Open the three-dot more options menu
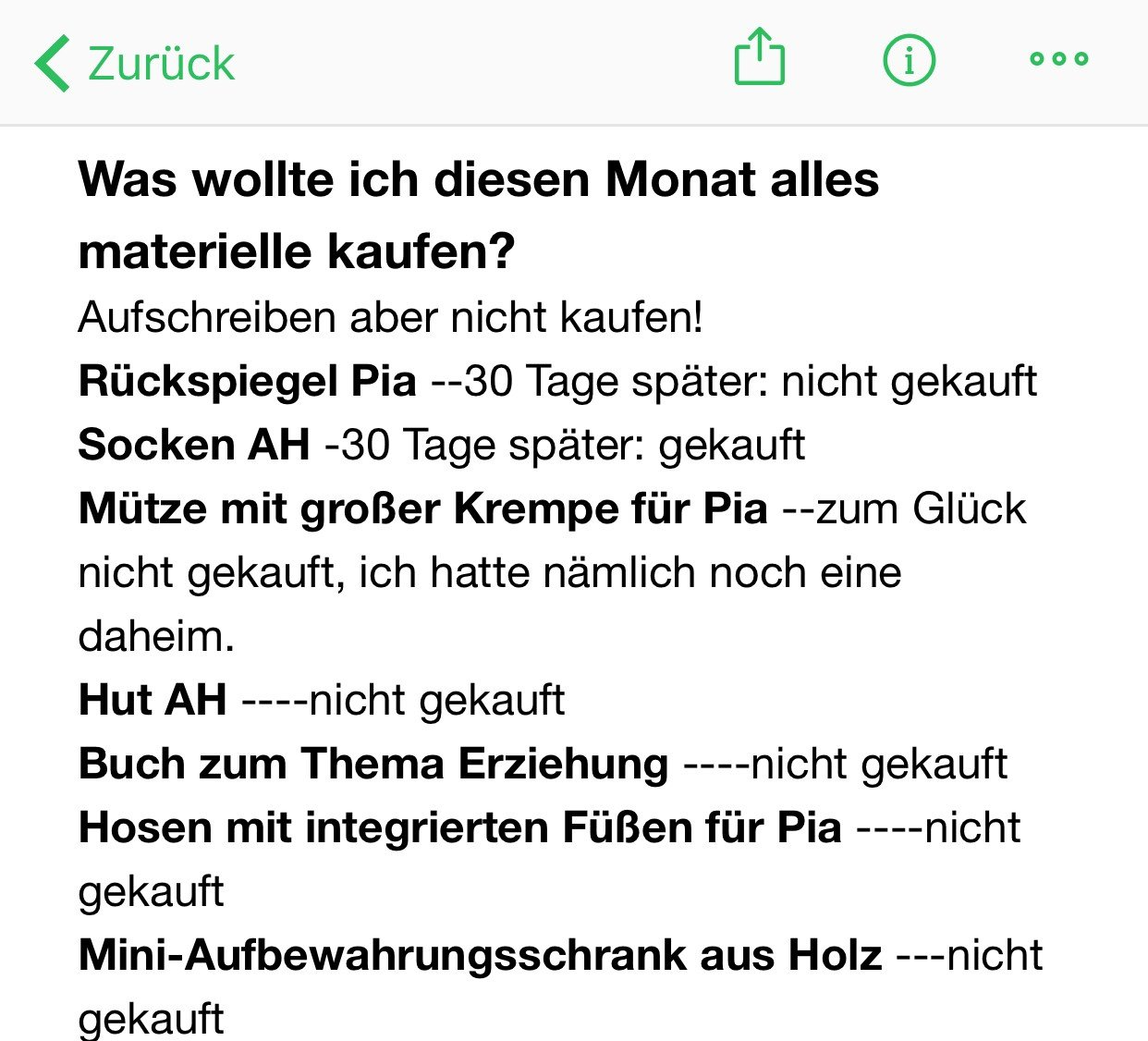1148x1041 pixels. [1059, 59]
